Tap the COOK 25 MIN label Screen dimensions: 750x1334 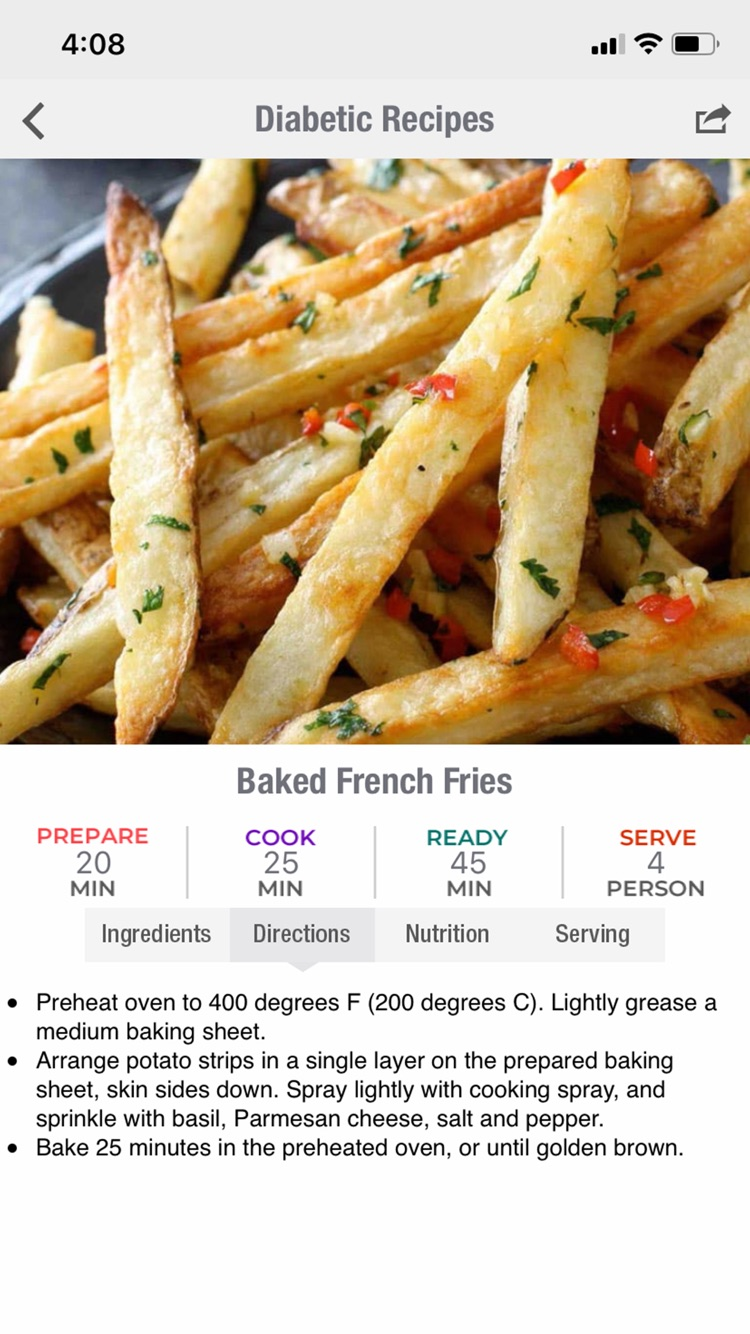point(280,861)
